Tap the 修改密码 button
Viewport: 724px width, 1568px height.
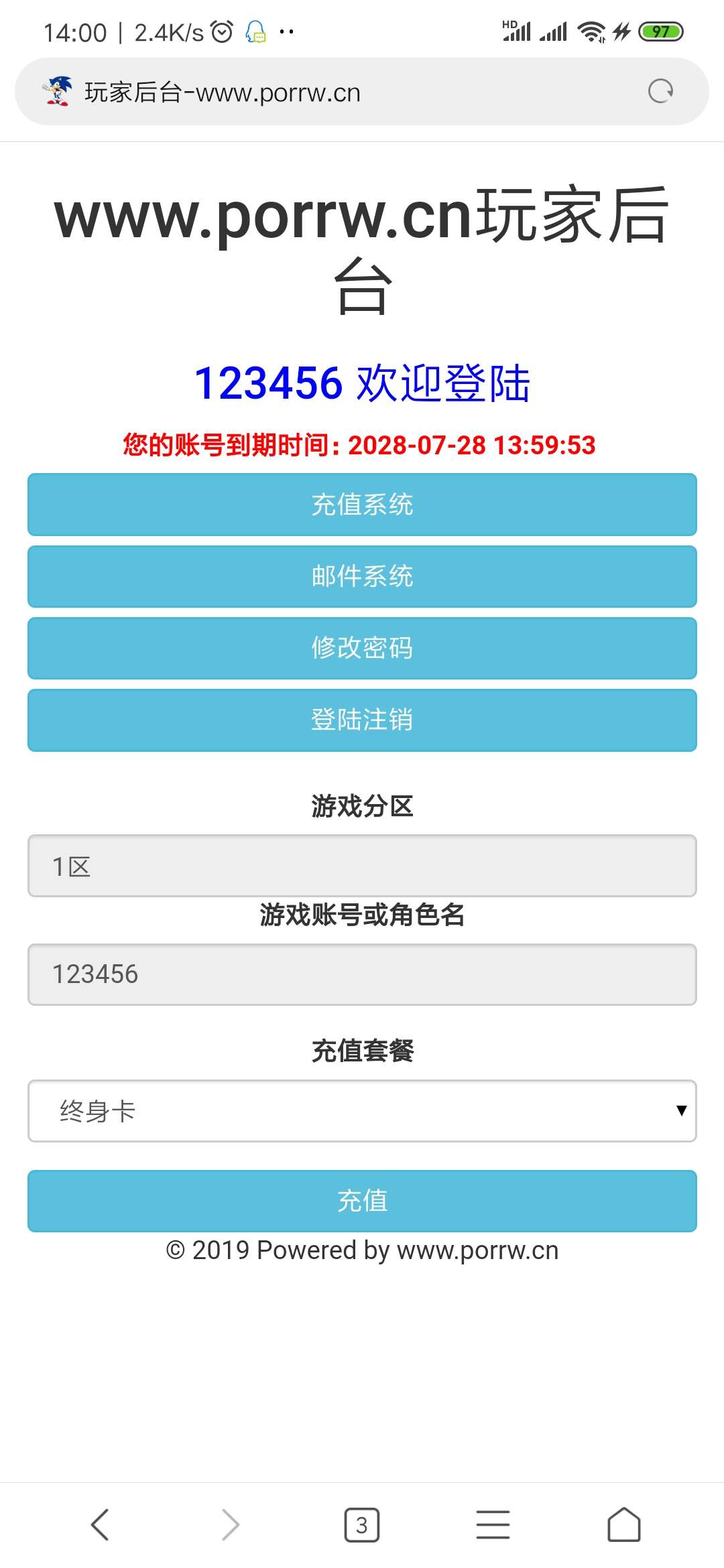(362, 648)
